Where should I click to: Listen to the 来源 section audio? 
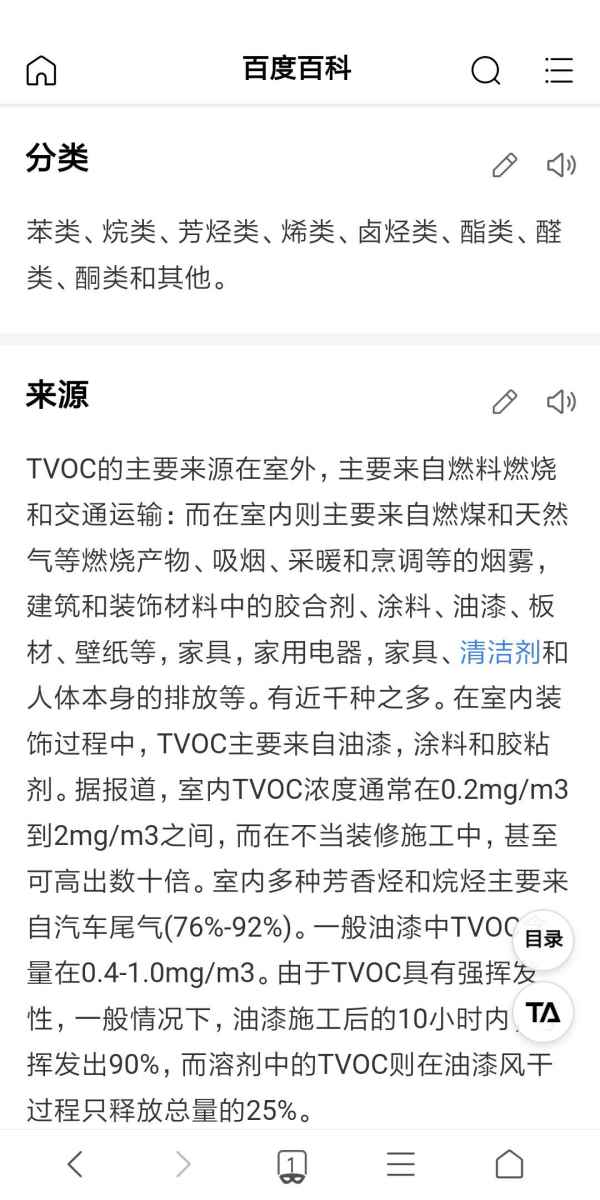coord(561,402)
